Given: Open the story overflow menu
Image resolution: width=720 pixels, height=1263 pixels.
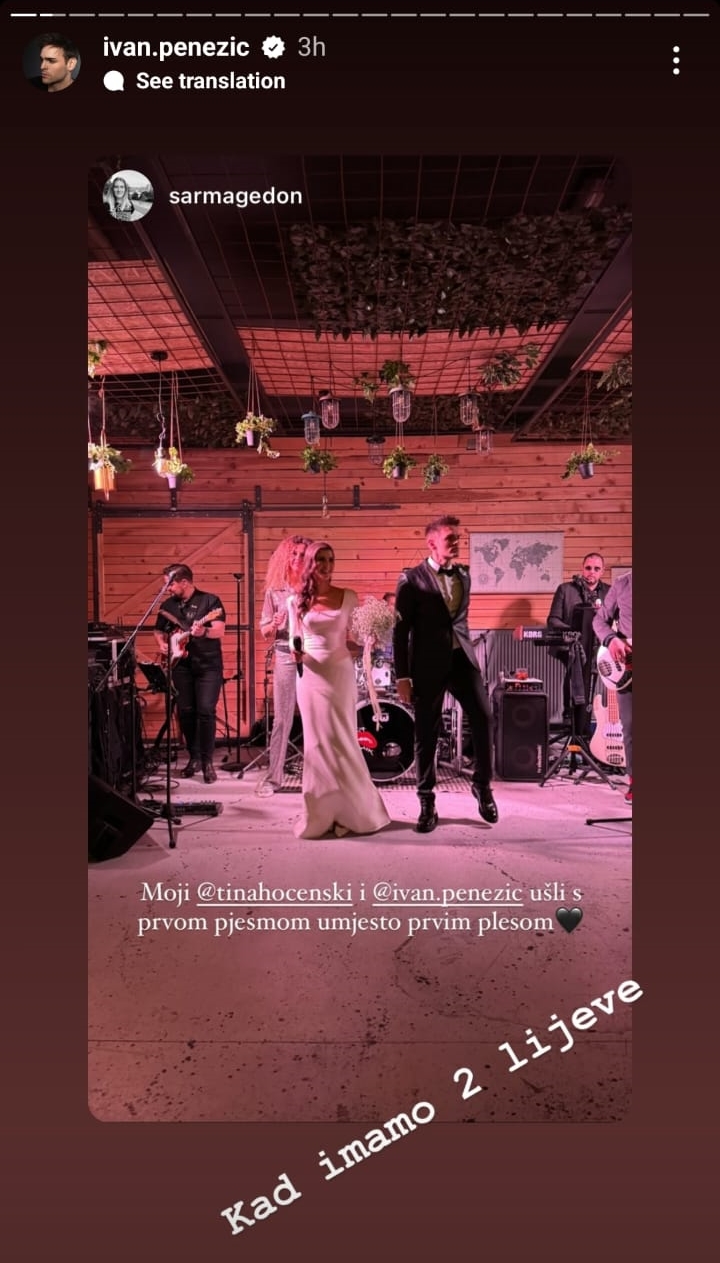Looking at the screenshot, I should [676, 60].
